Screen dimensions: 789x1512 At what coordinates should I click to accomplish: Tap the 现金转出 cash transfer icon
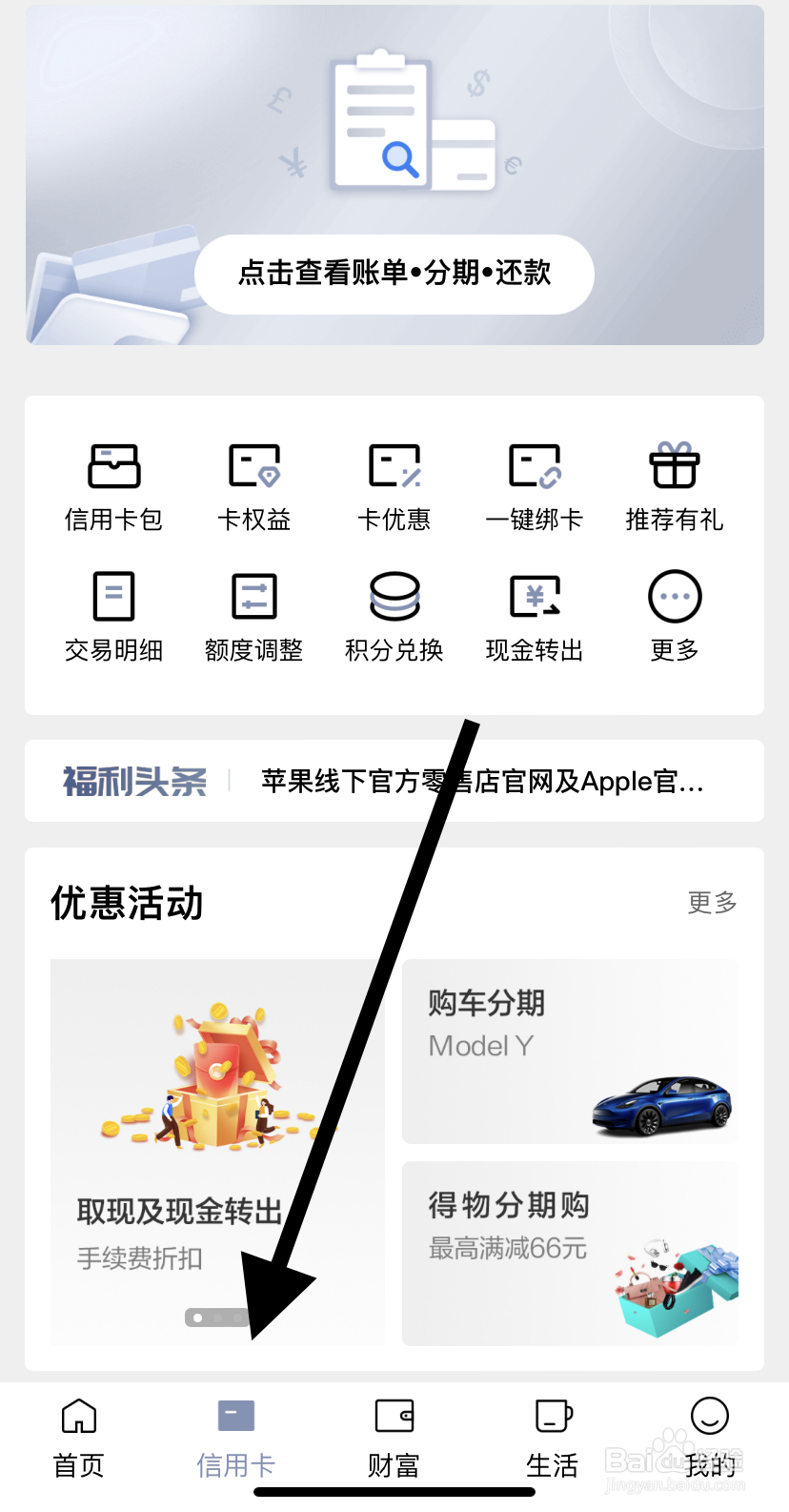click(x=534, y=615)
